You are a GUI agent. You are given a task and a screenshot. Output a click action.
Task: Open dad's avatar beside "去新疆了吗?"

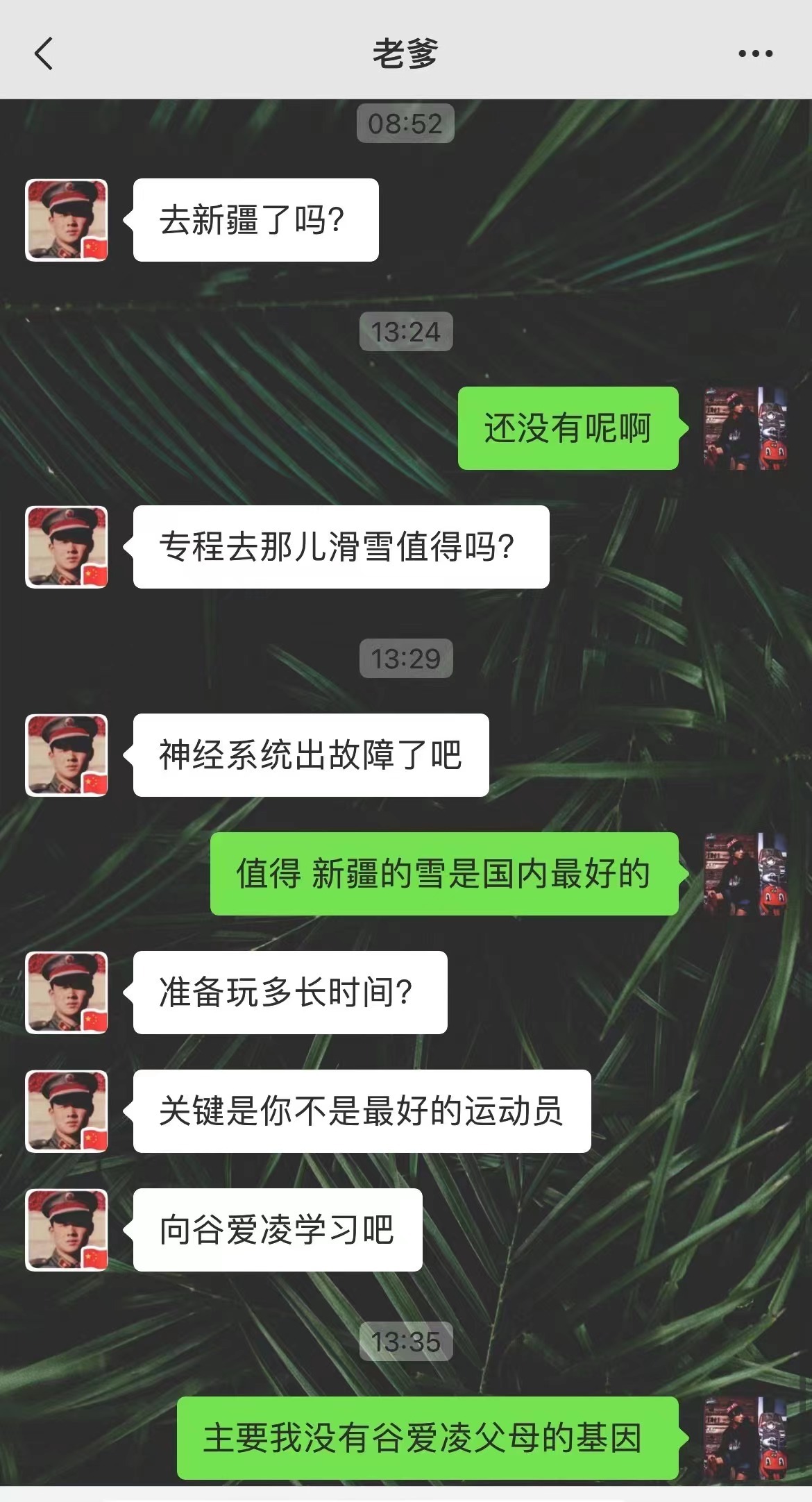click(67, 220)
